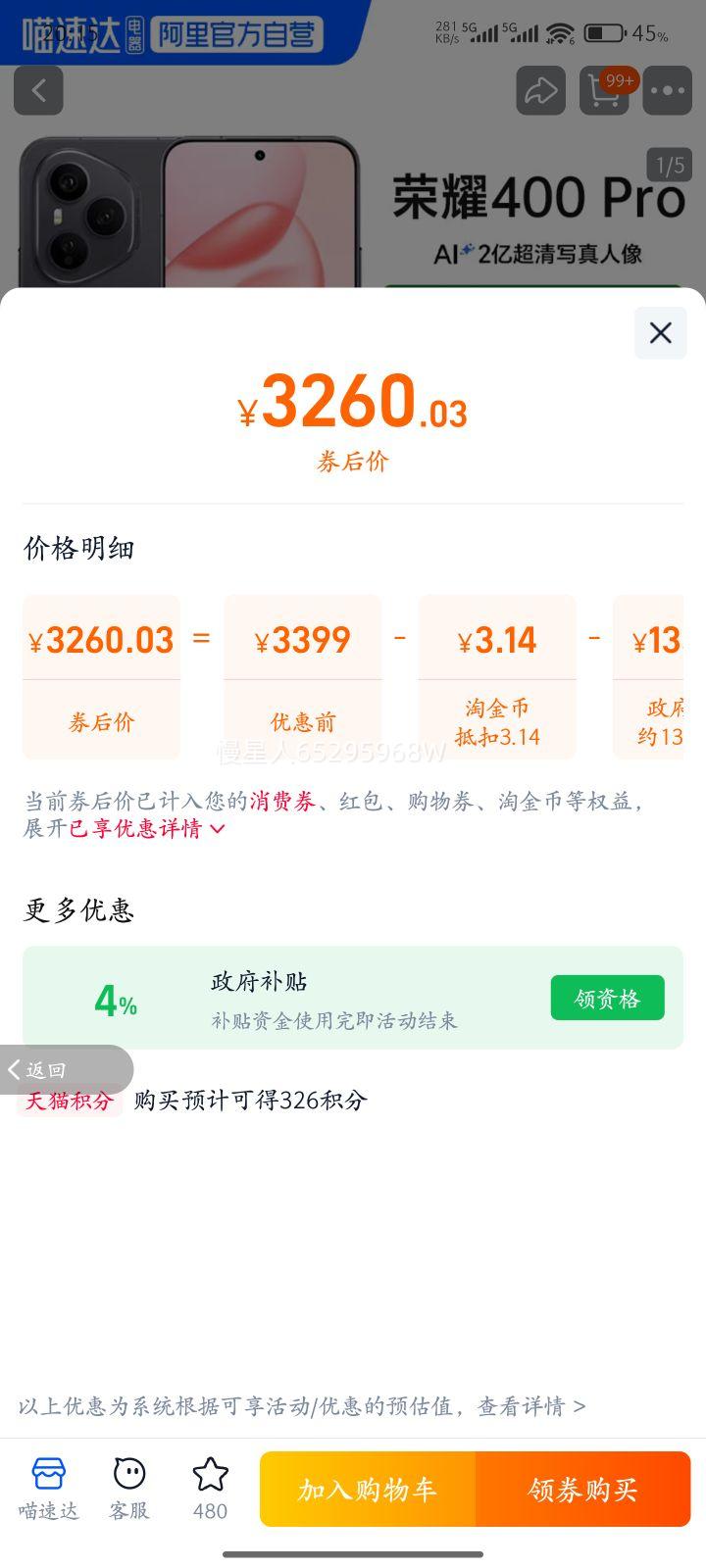Tap the star icon showing 480 favorites
Viewport: 706px width, 1568px height.
(x=209, y=1480)
